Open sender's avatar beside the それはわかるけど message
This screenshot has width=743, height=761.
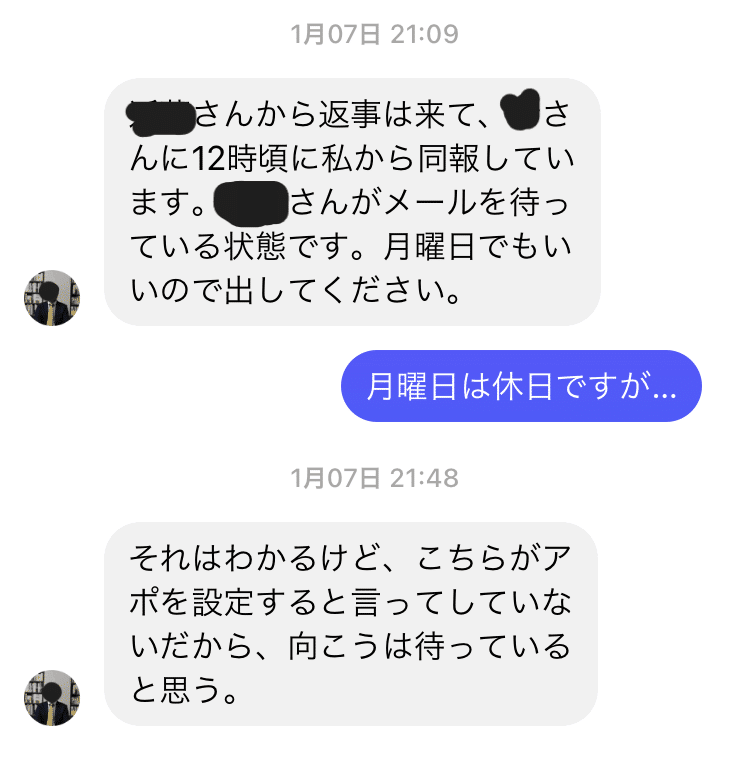click(51, 697)
